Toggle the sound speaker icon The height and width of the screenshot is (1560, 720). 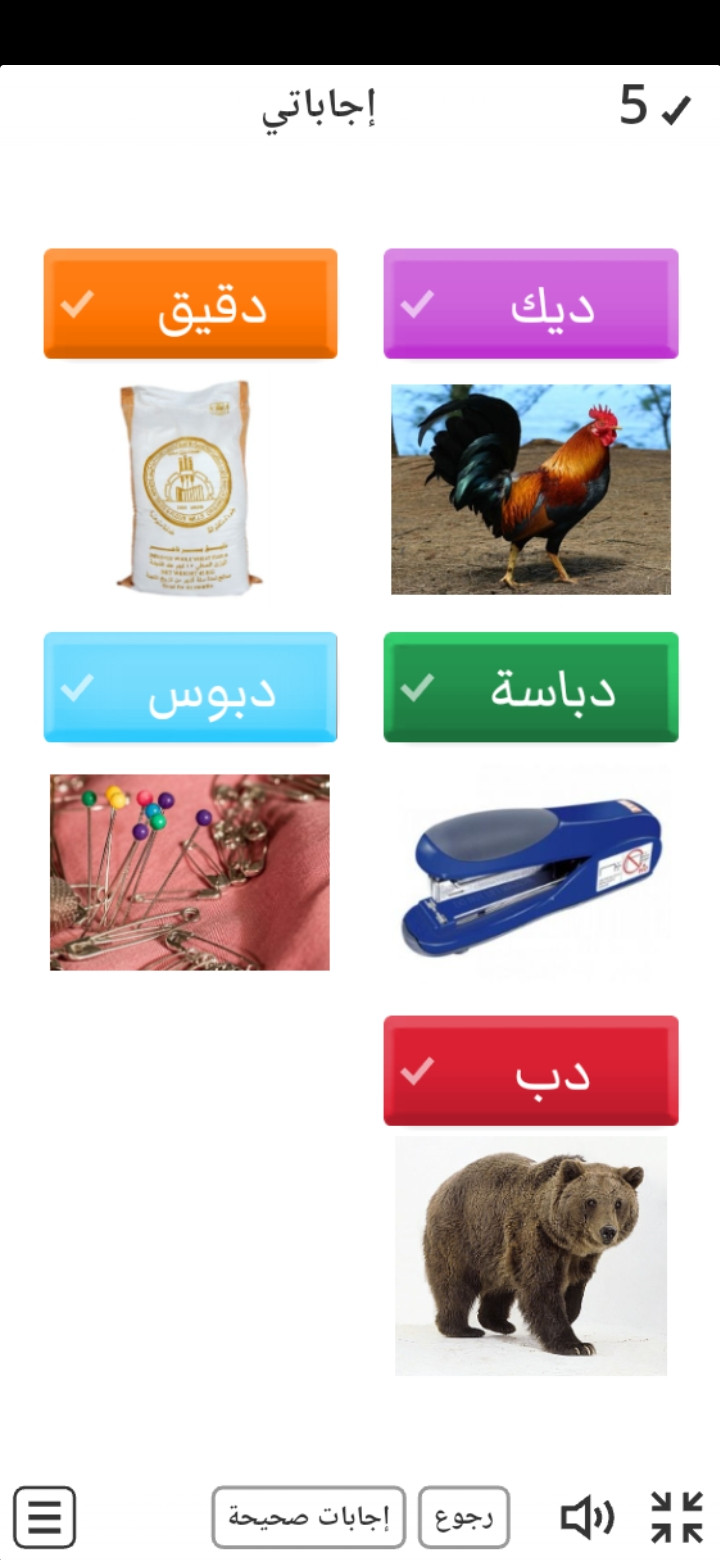click(x=587, y=1517)
